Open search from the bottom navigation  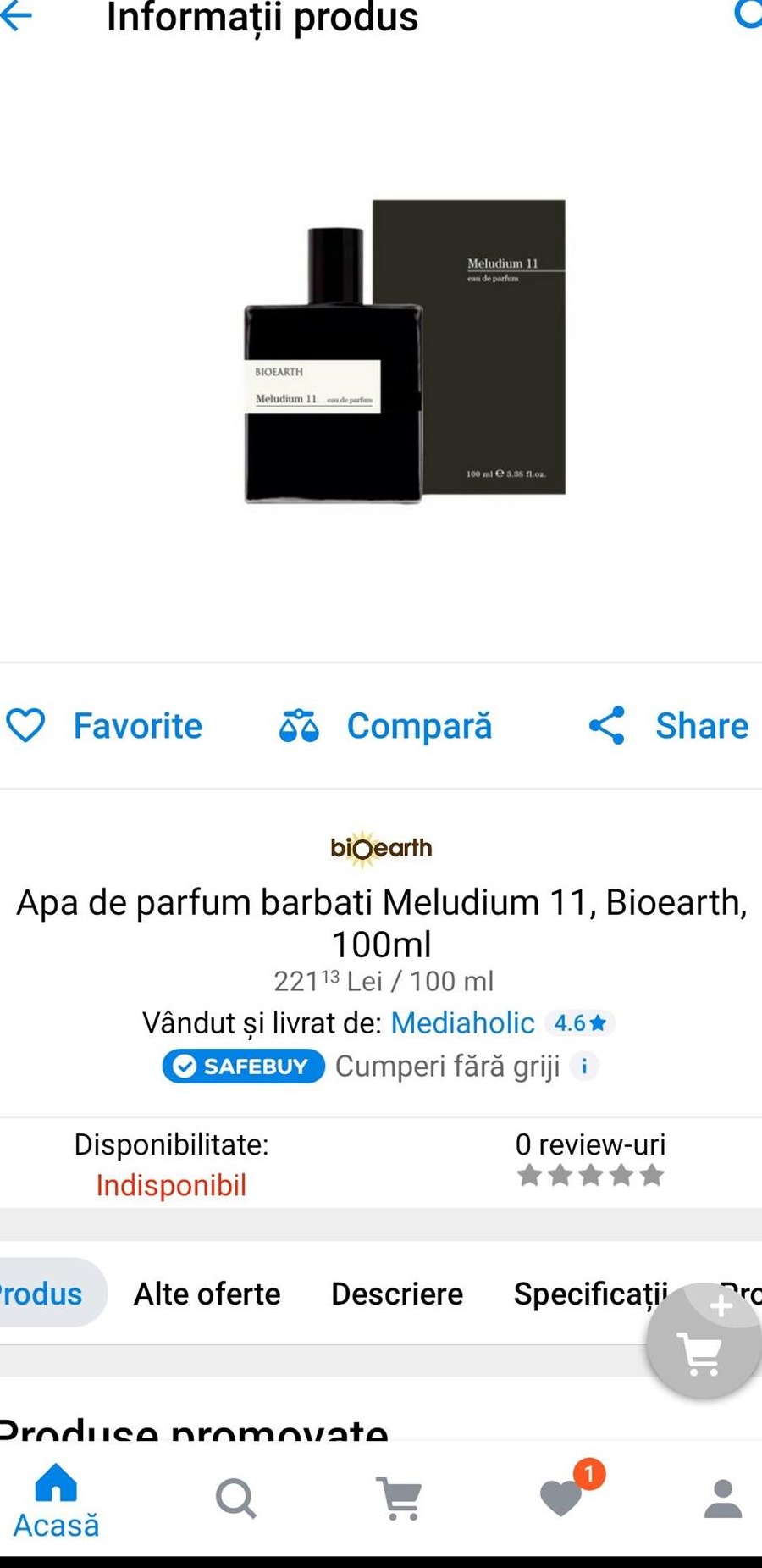pos(235,1499)
